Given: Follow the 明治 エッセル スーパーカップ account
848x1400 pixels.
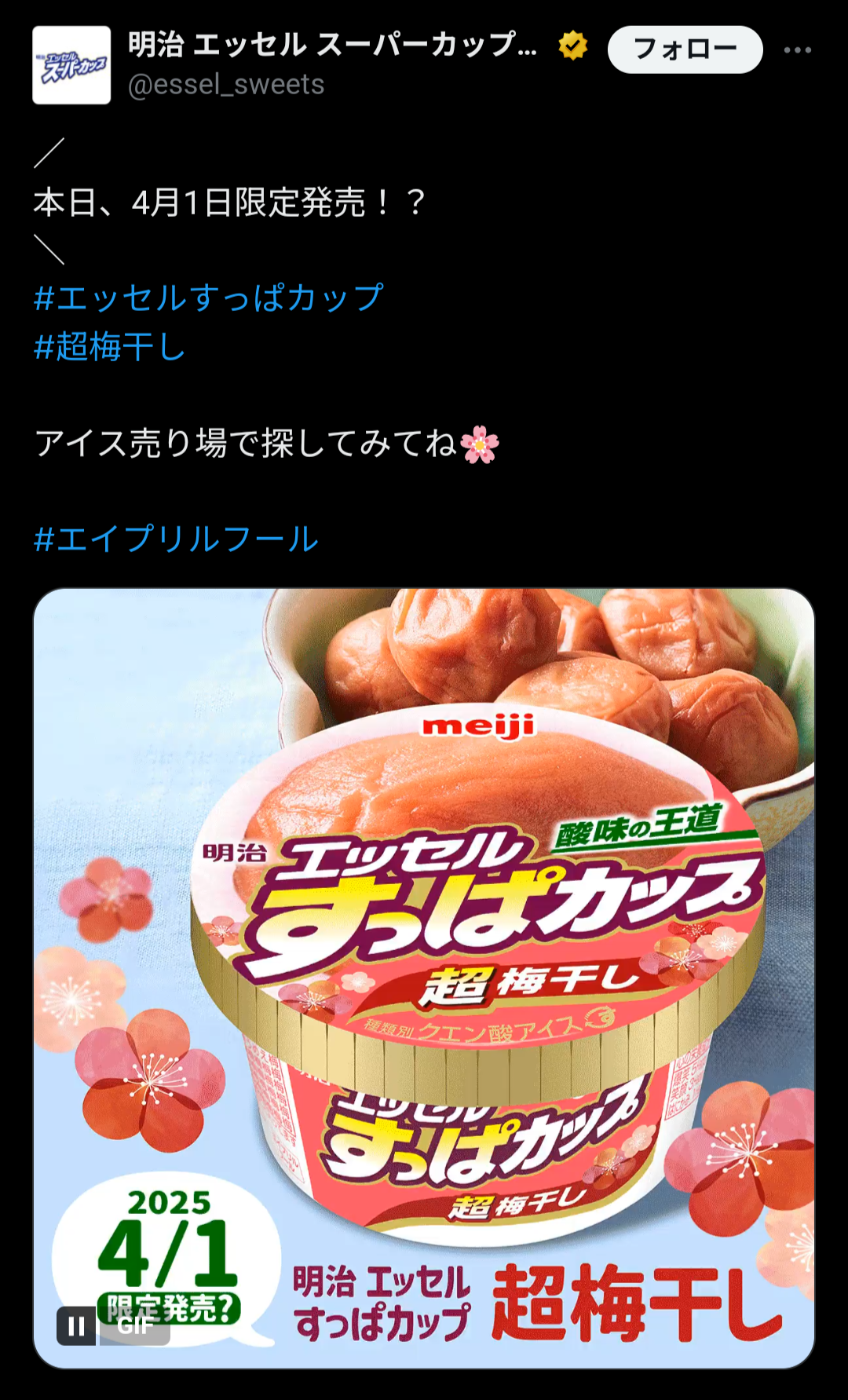Looking at the screenshot, I should (684, 49).
